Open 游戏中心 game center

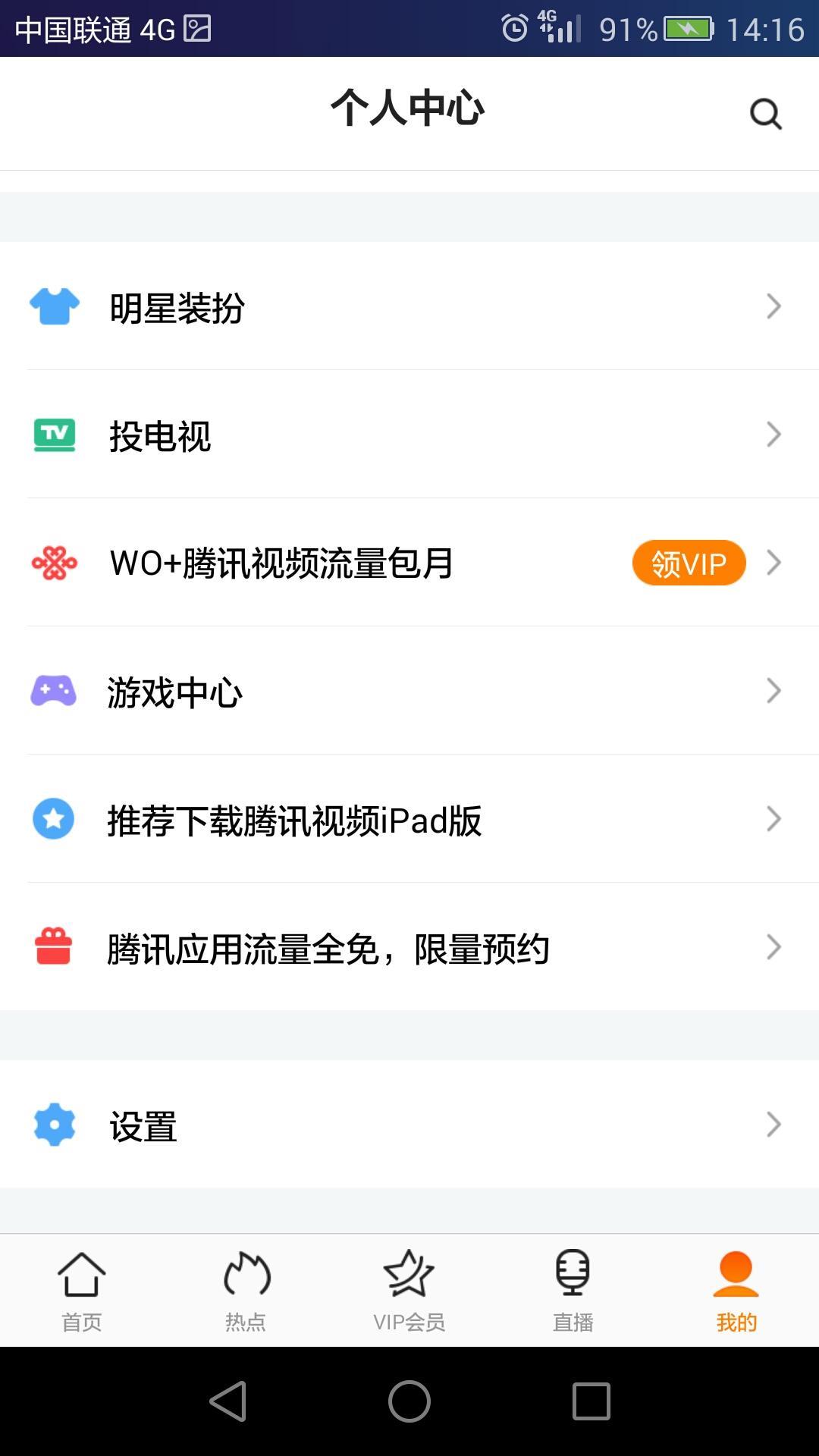coord(409,692)
